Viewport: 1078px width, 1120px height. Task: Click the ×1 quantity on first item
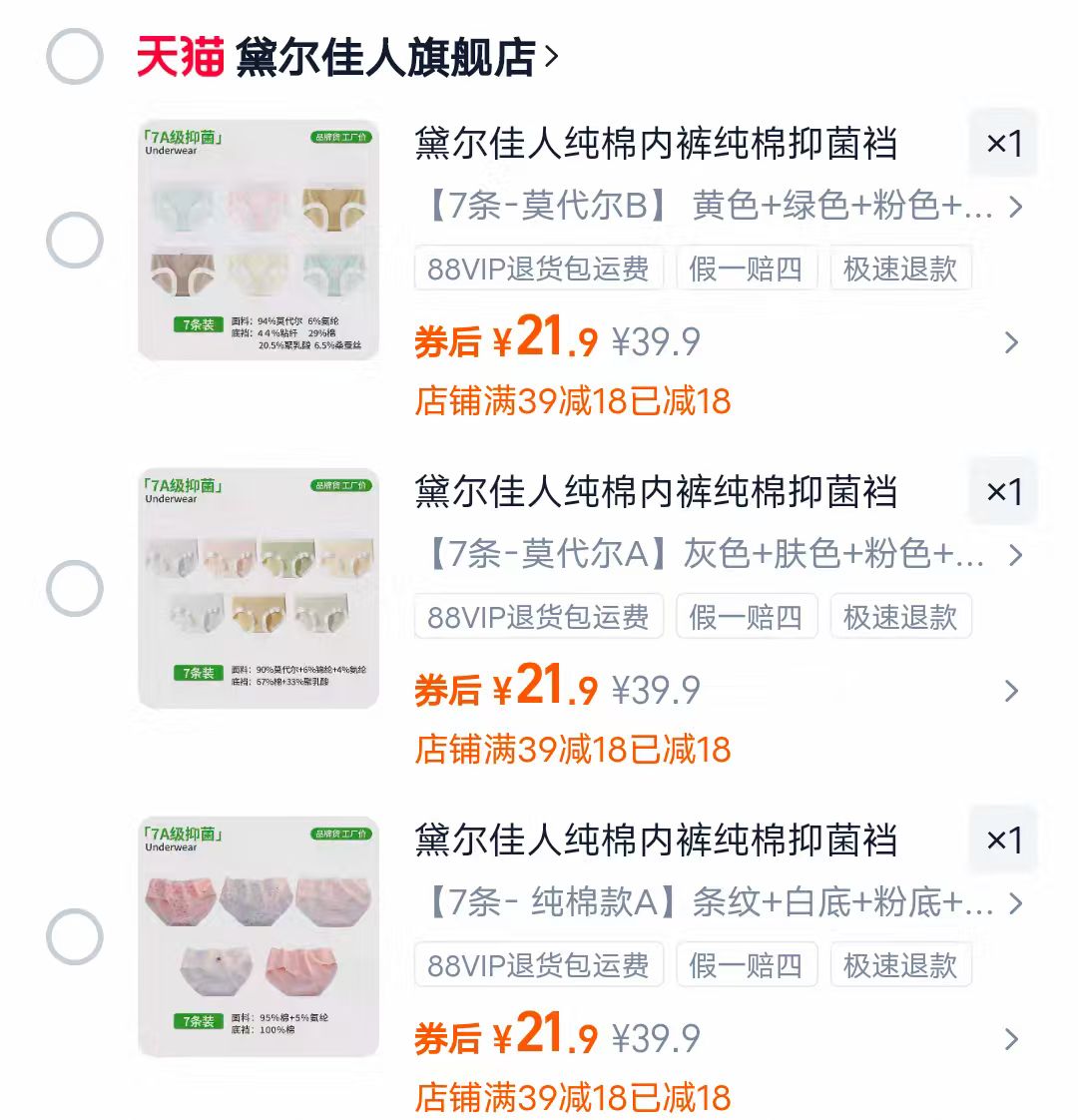tap(1003, 145)
